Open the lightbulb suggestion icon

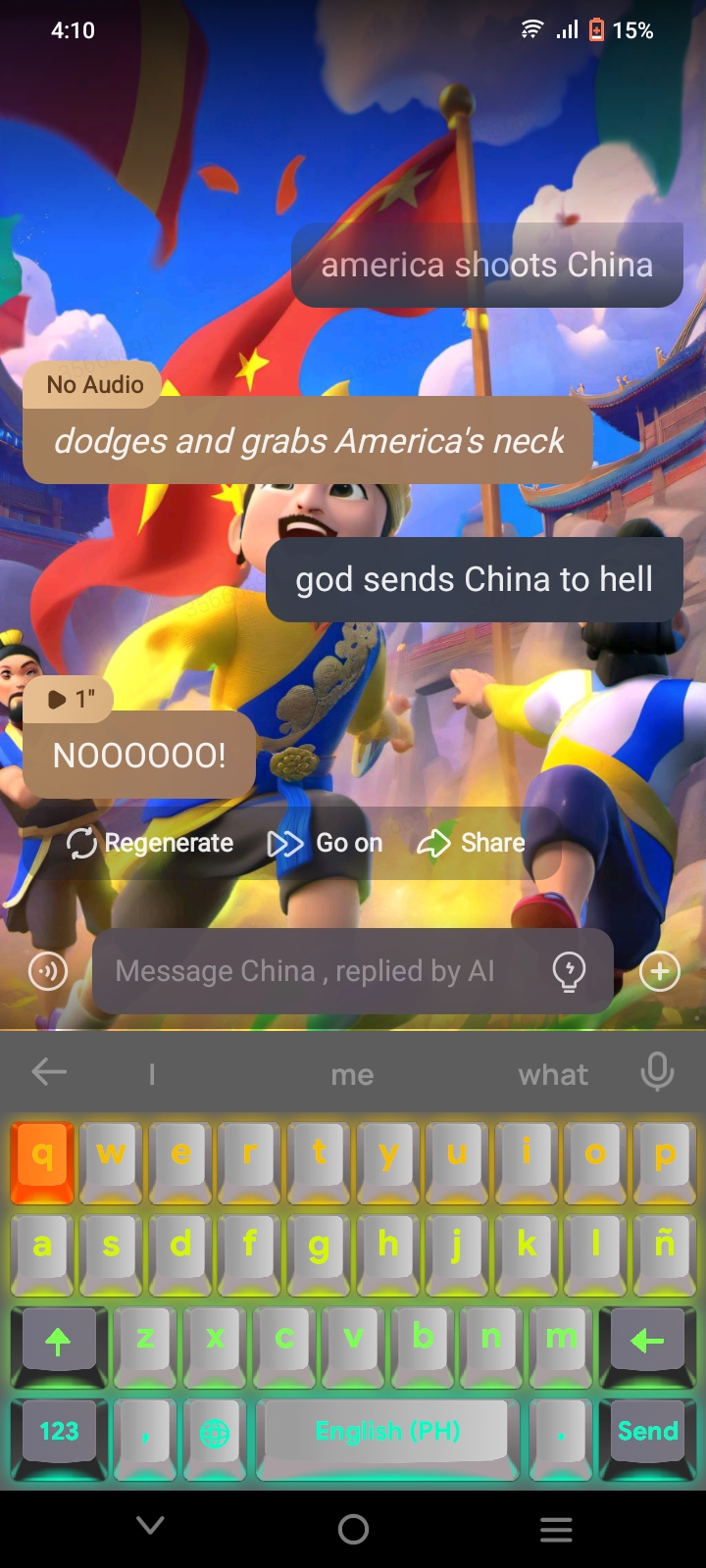coord(569,971)
